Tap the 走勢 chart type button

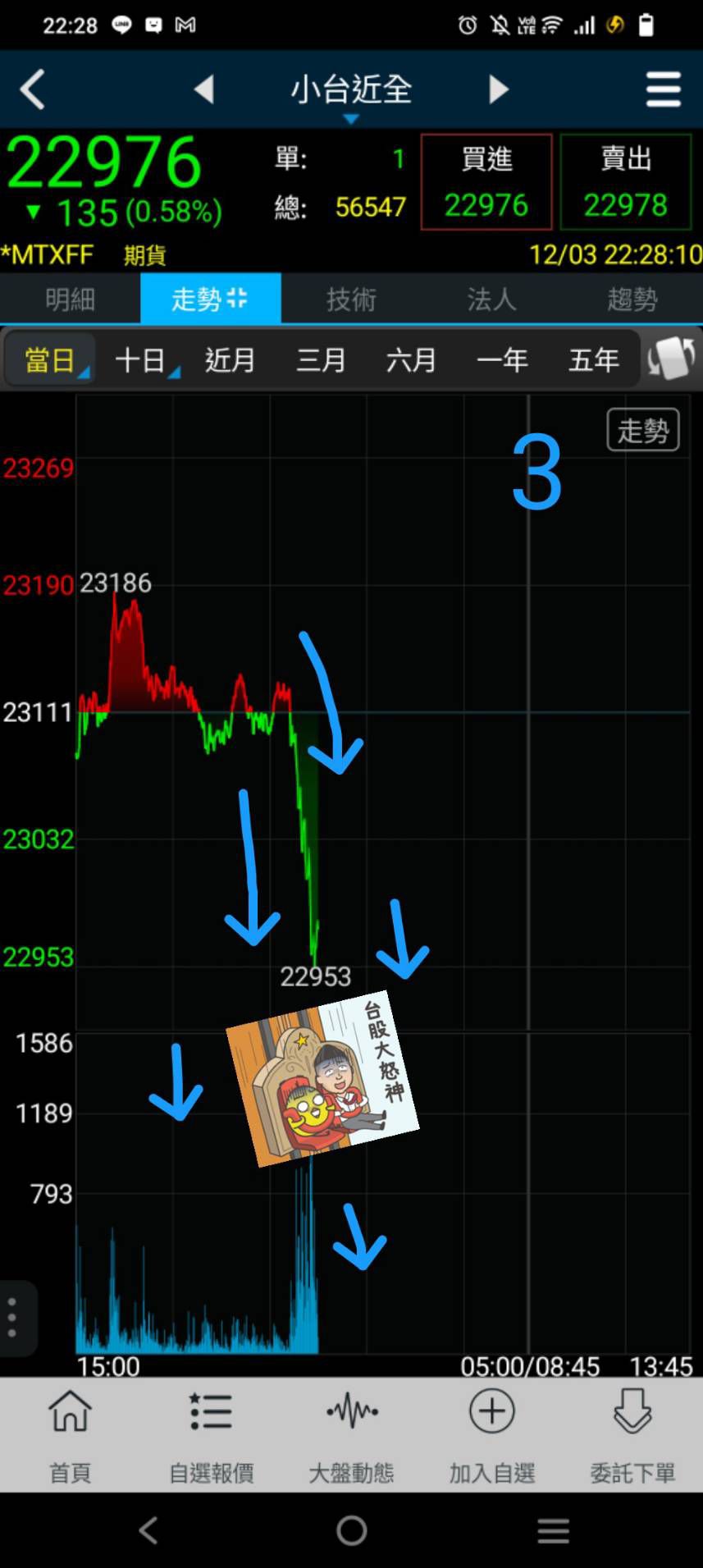pos(643,430)
